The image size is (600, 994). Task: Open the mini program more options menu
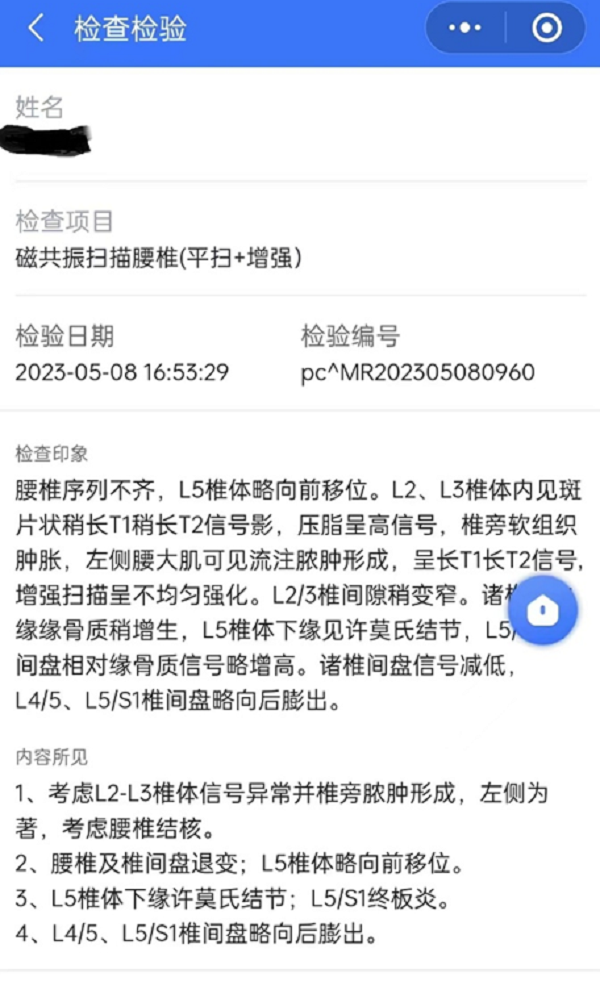(x=465, y=29)
